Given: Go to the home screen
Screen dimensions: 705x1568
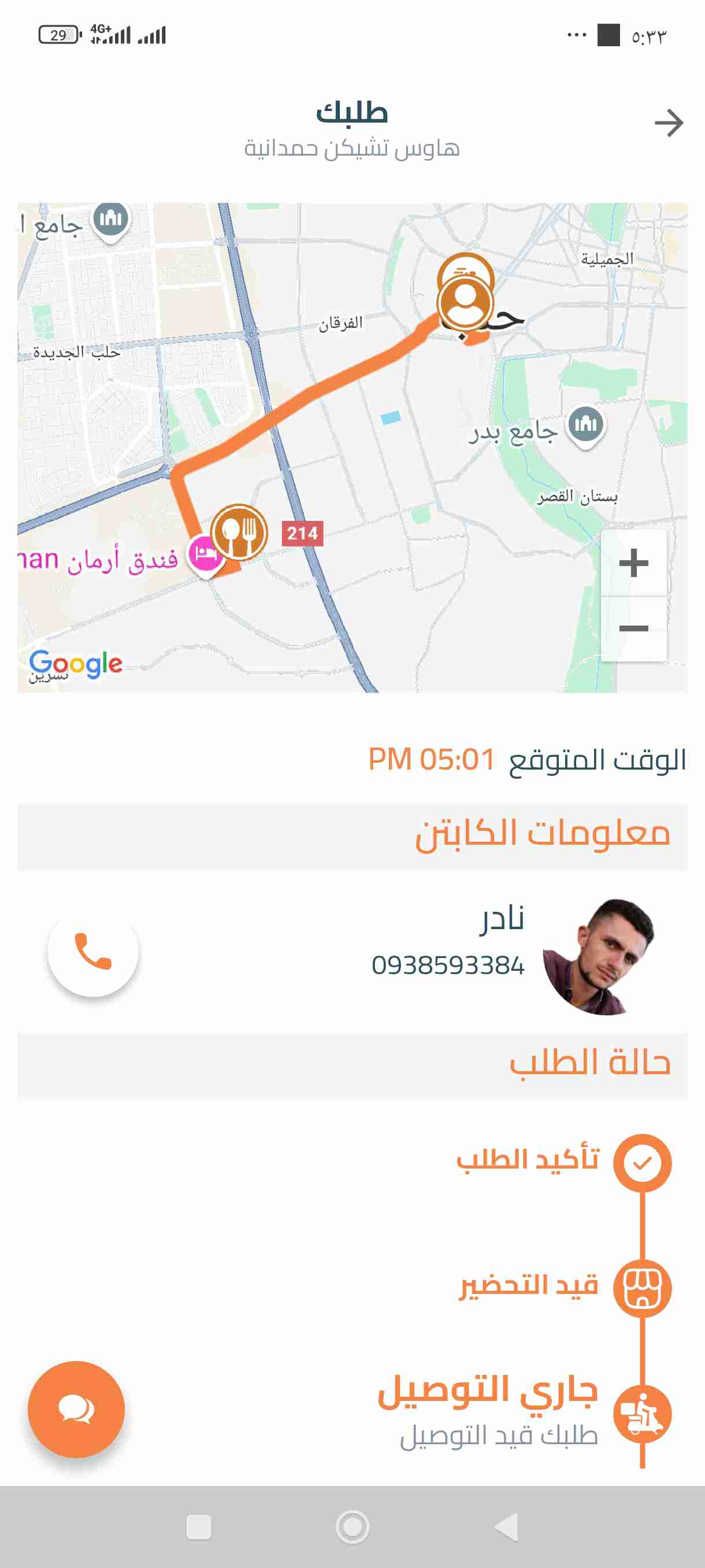Looking at the screenshot, I should 352,1526.
